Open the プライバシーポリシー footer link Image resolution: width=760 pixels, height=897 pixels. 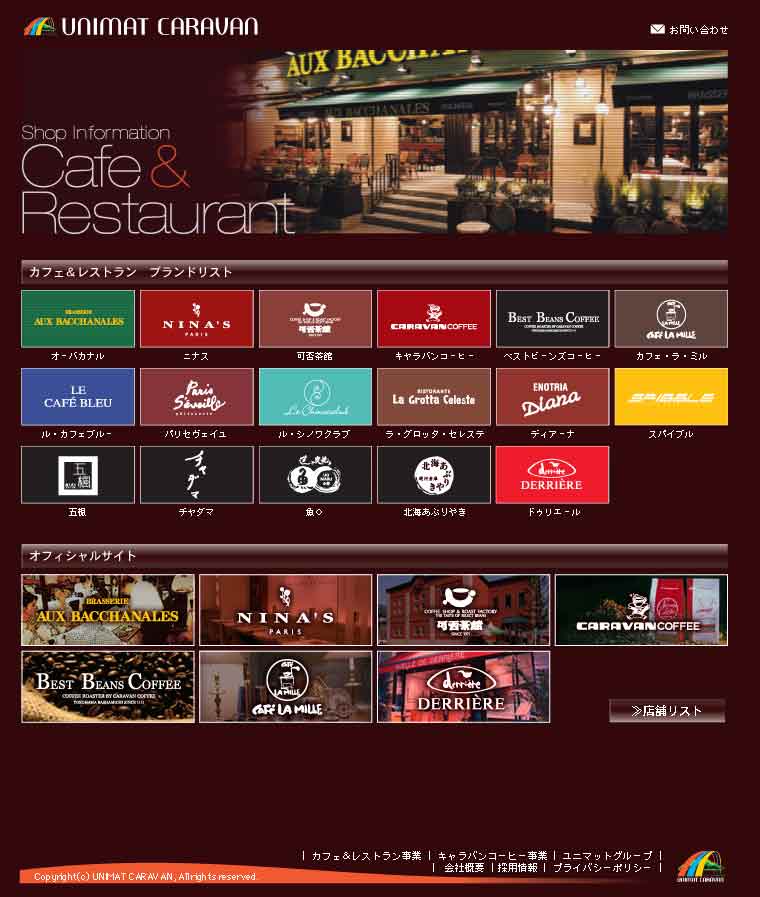602,868
